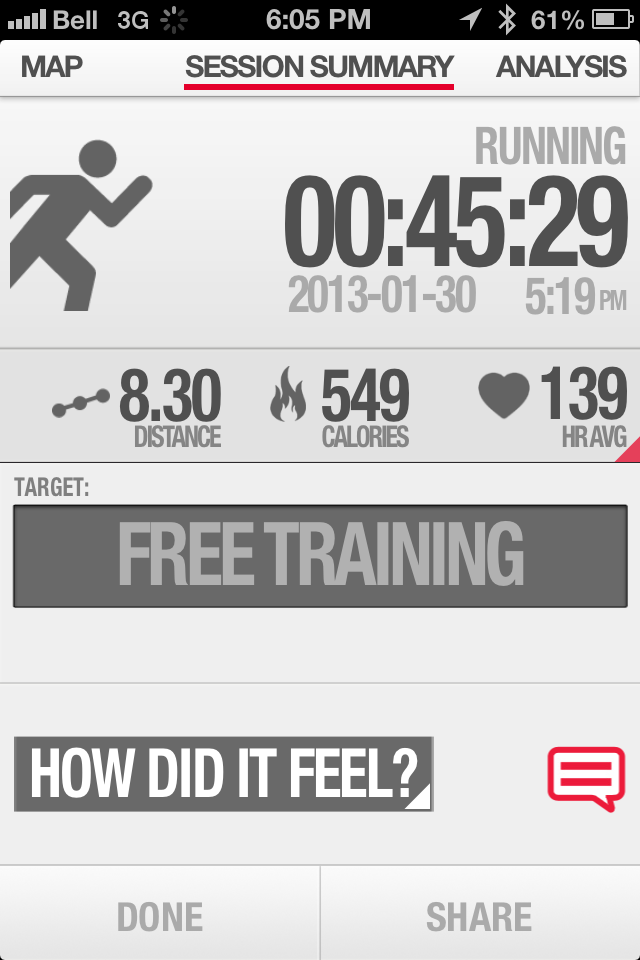Tap the FREE TRAINING target button

point(320,555)
